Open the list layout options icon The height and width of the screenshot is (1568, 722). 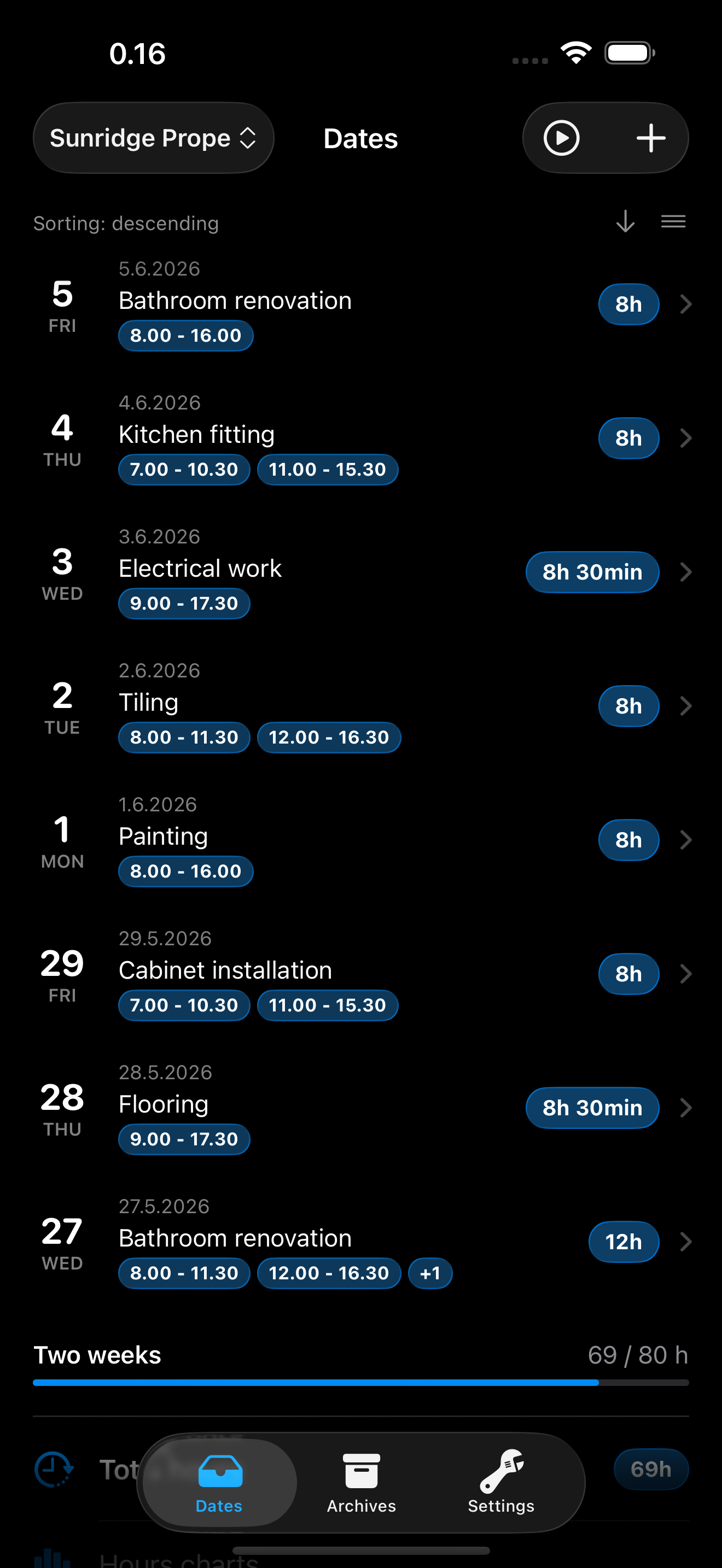(673, 222)
